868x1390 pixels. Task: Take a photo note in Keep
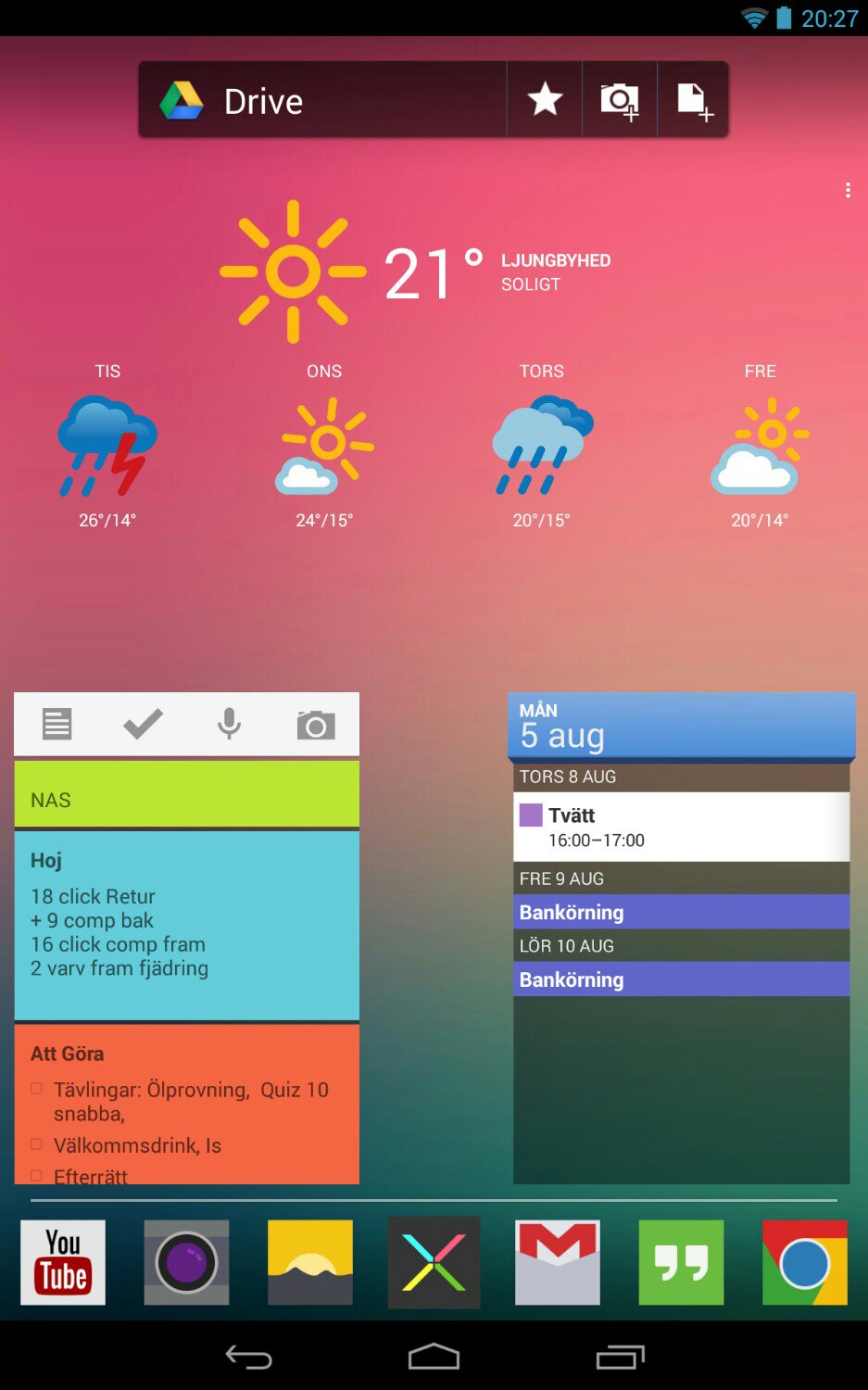pos(316,725)
